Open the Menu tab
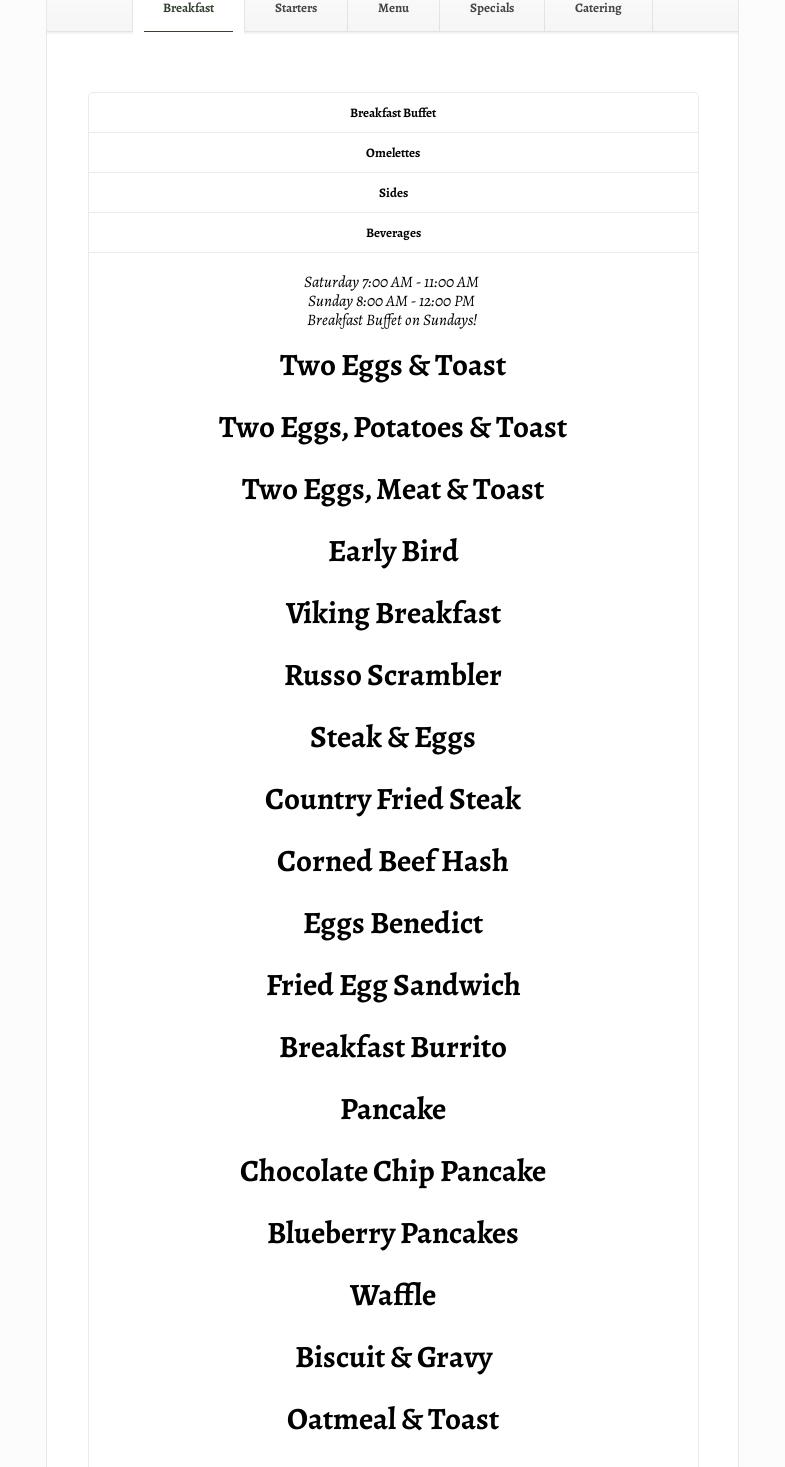Screen dimensions: 785x1467 click(x=393, y=9)
